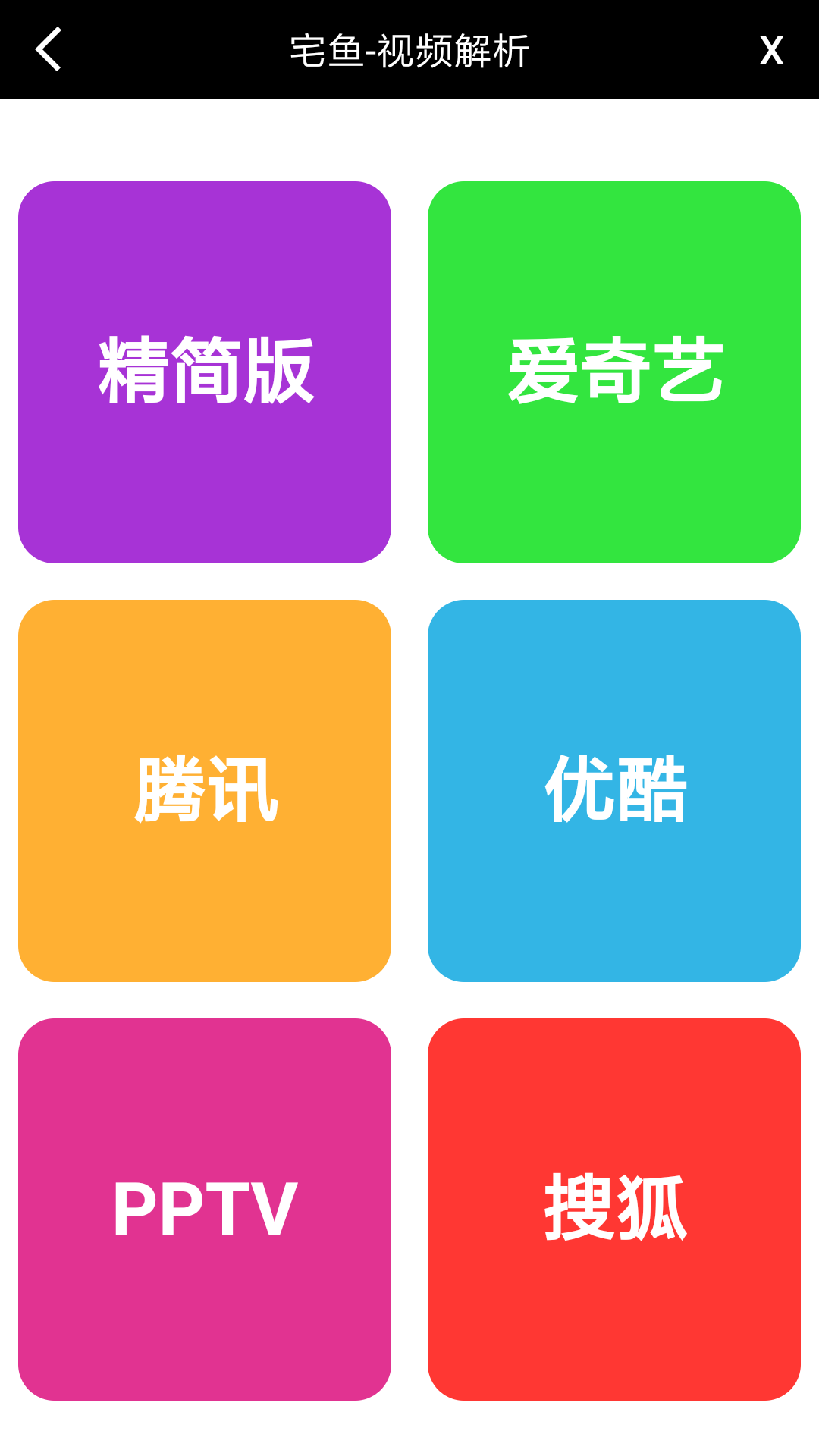
Task: Tap the 优酷 tile
Action: (x=614, y=790)
